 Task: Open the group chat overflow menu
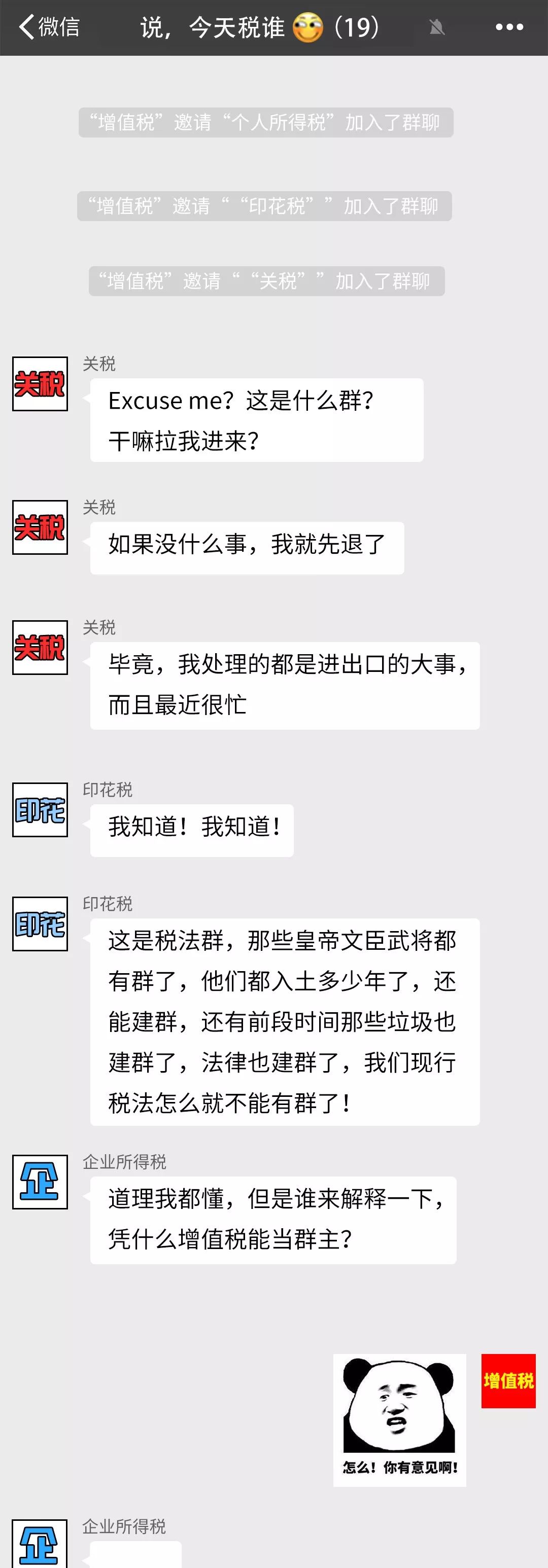(509, 27)
